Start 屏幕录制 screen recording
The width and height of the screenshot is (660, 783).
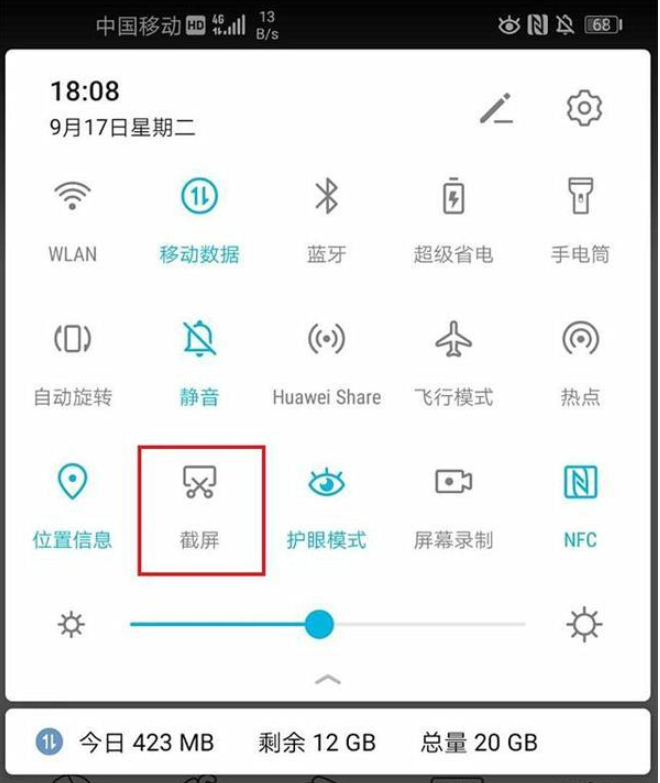pos(453,483)
